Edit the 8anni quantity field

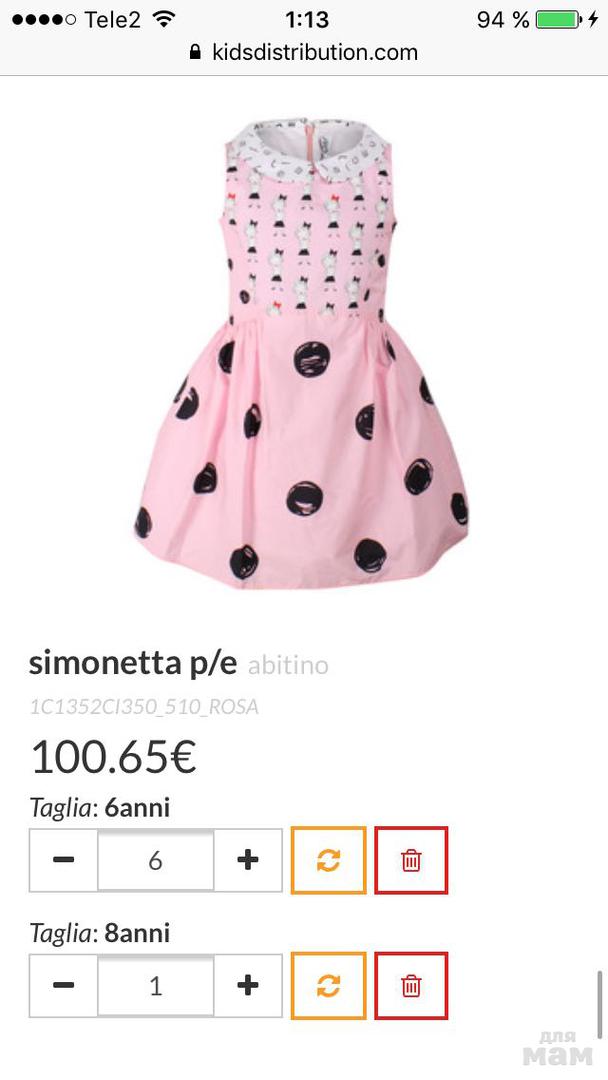coord(156,986)
